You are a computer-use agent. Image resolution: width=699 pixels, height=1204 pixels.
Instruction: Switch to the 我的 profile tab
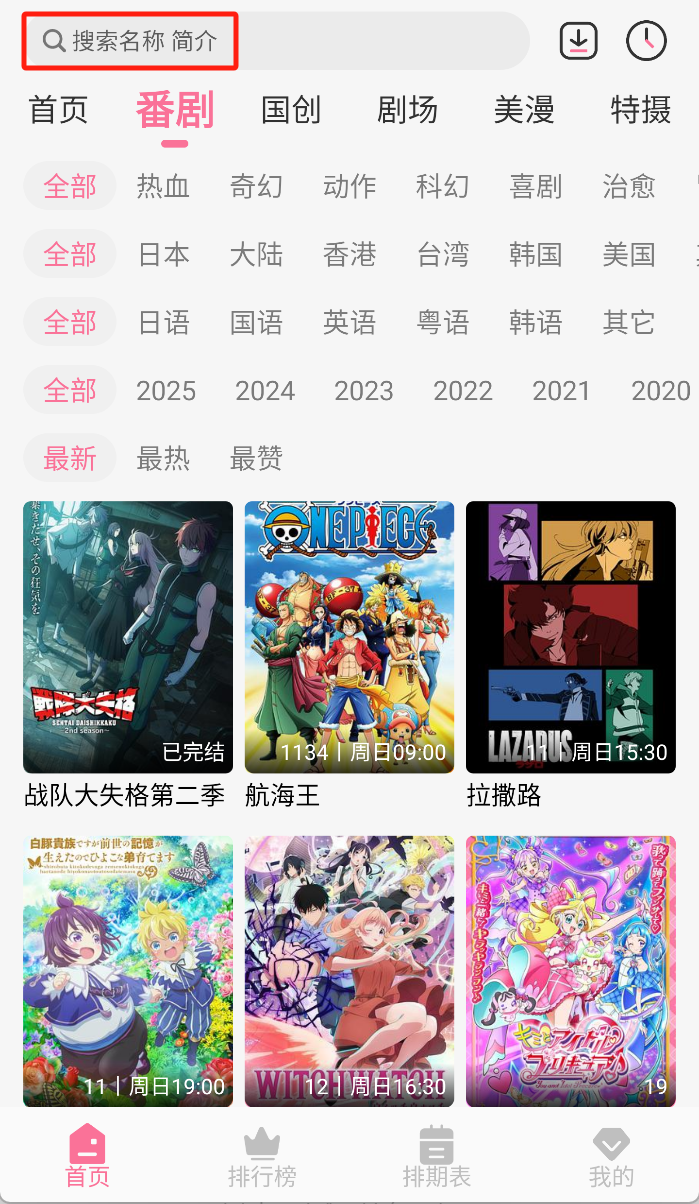pos(611,1157)
